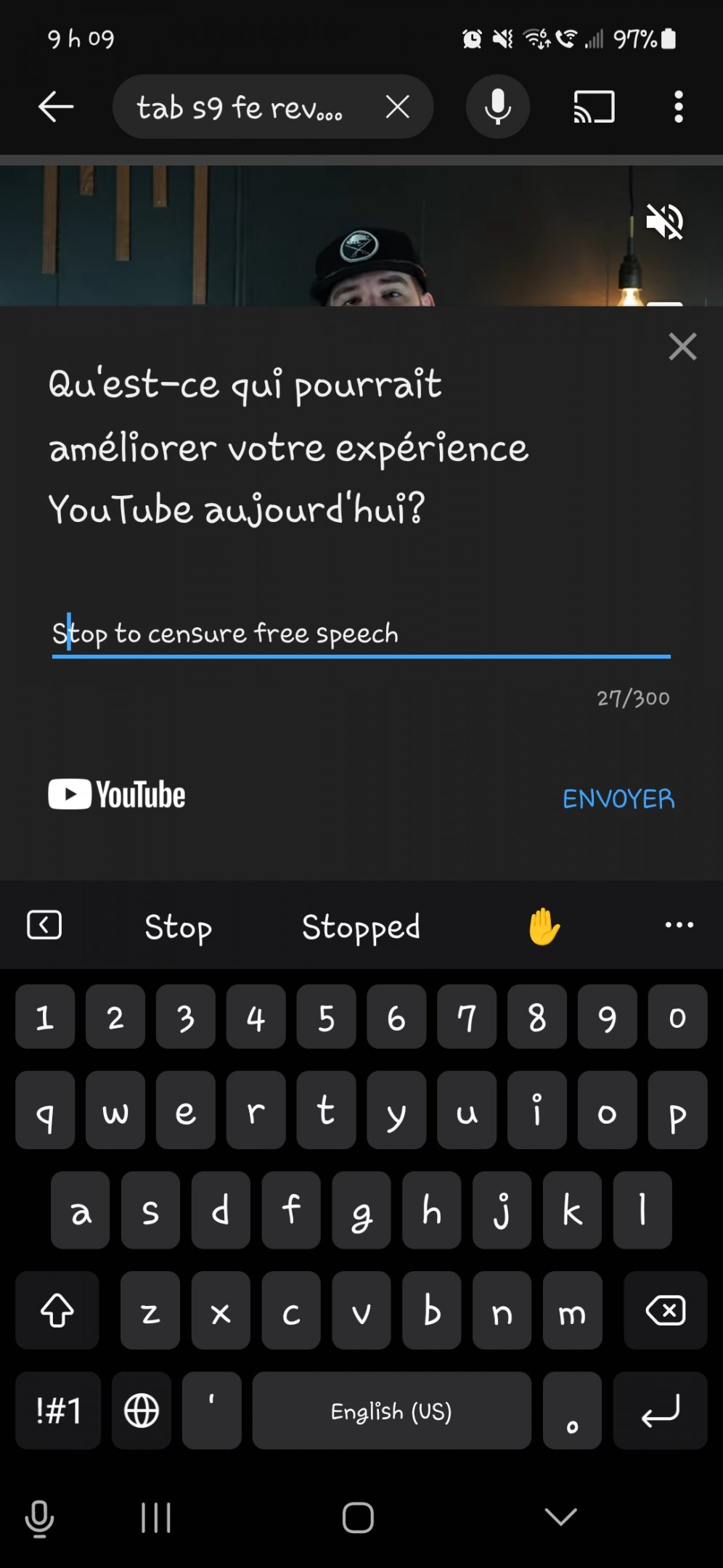Clear the search query with the X
The width and height of the screenshot is (723, 1568).
pos(398,107)
